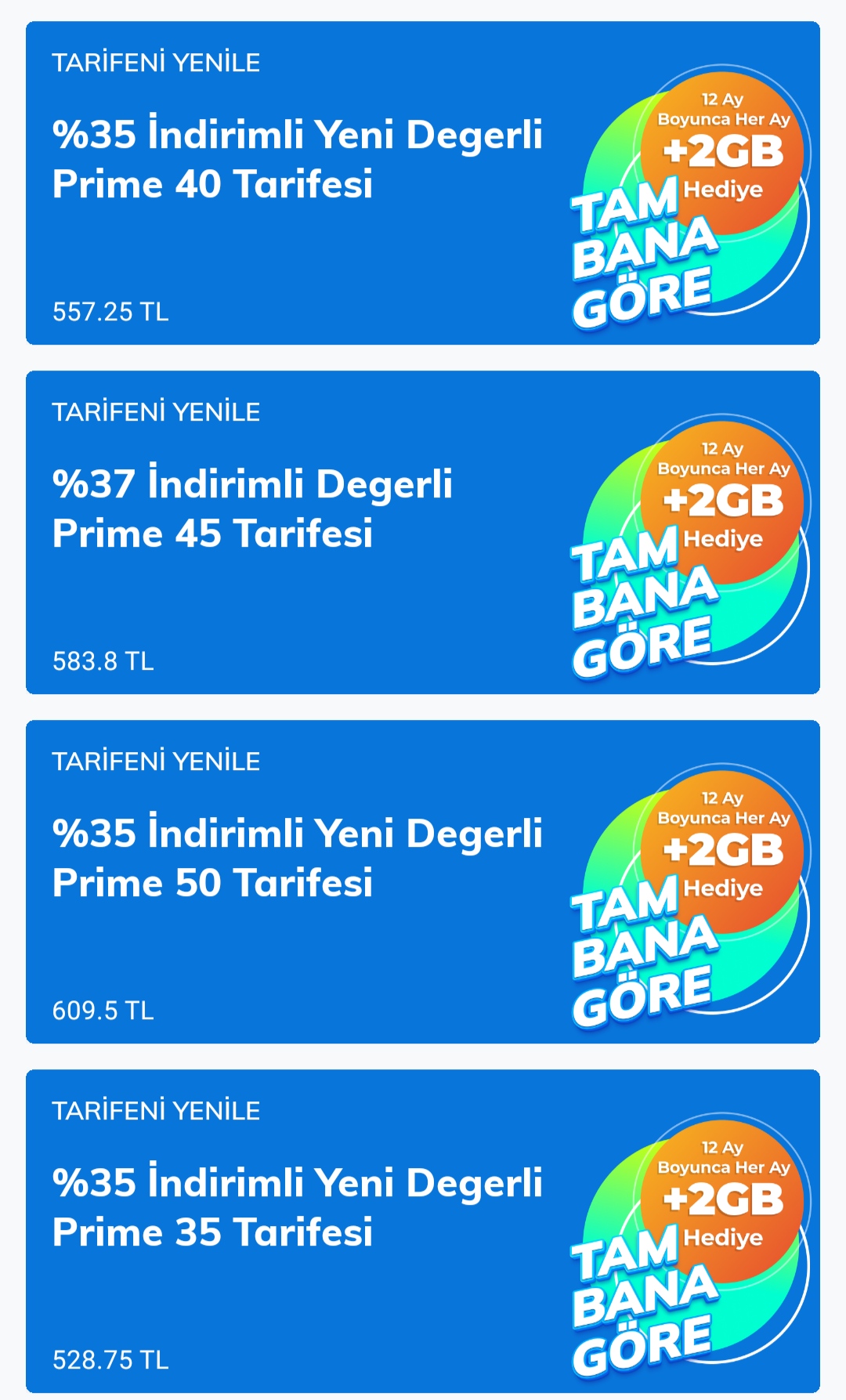Choose the Prime 50 Tarifesi card
Screen dimensions: 846x1400
[423, 882]
